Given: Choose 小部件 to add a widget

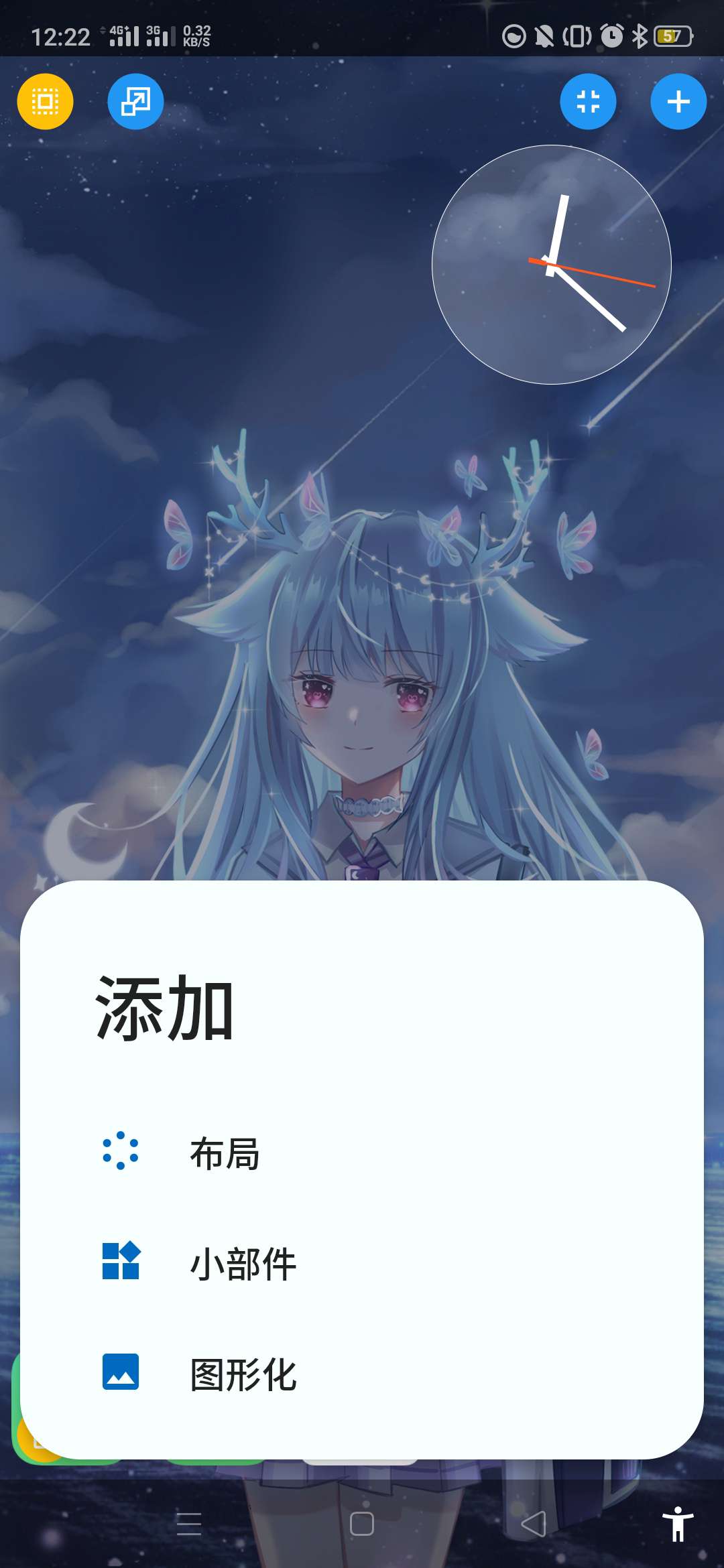Looking at the screenshot, I should (243, 1264).
